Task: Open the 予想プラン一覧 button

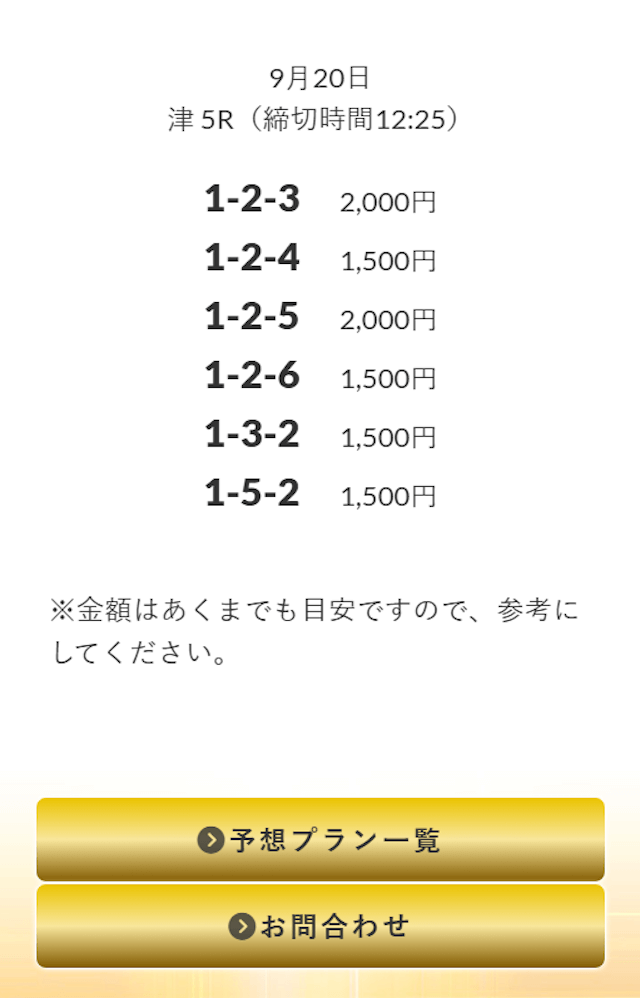Action: coord(320,840)
